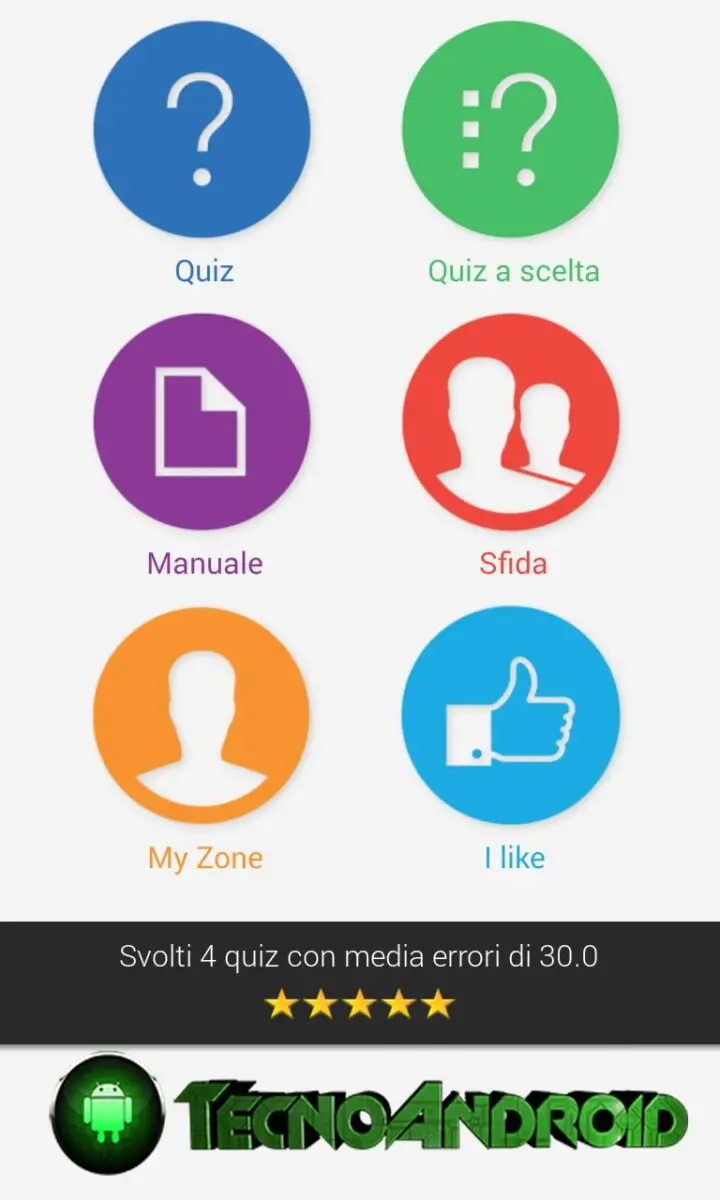Go to My Zone

(x=202, y=715)
